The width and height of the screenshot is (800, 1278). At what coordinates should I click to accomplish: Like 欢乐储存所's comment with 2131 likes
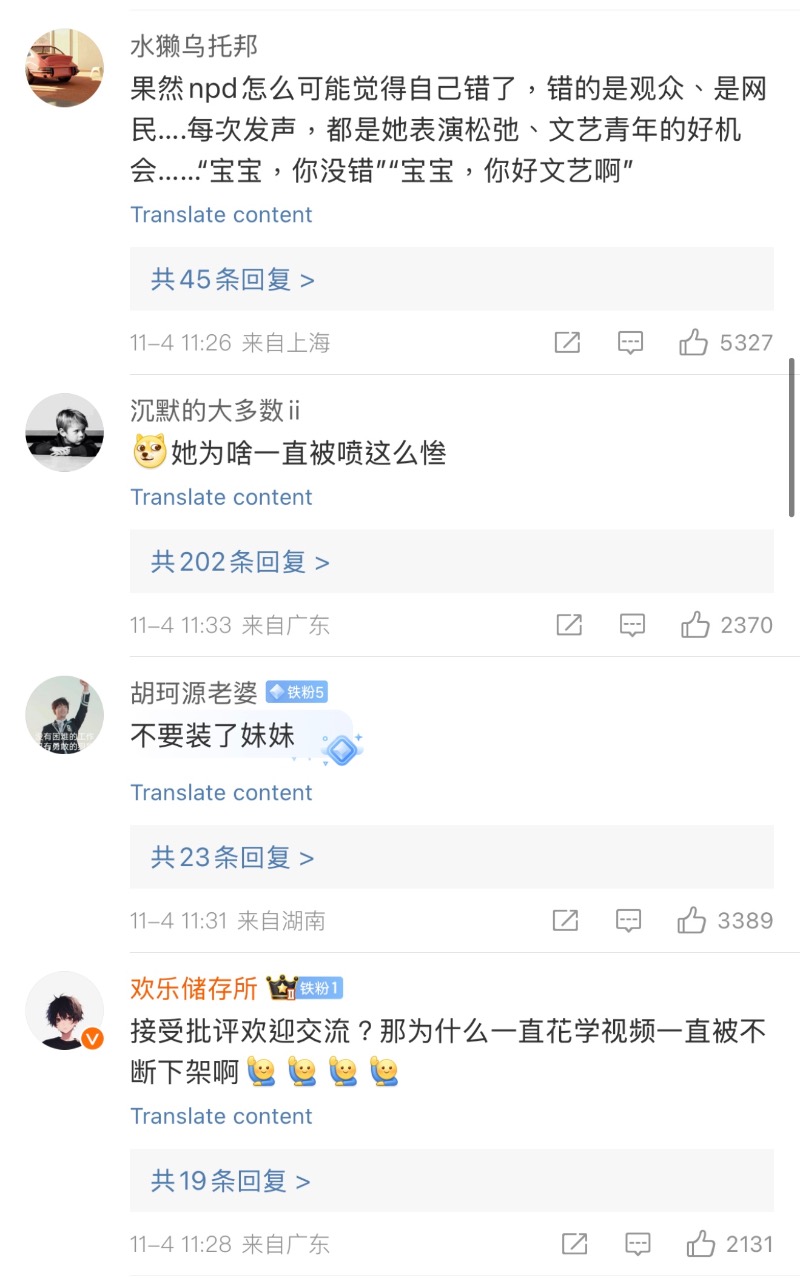point(701,1244)
